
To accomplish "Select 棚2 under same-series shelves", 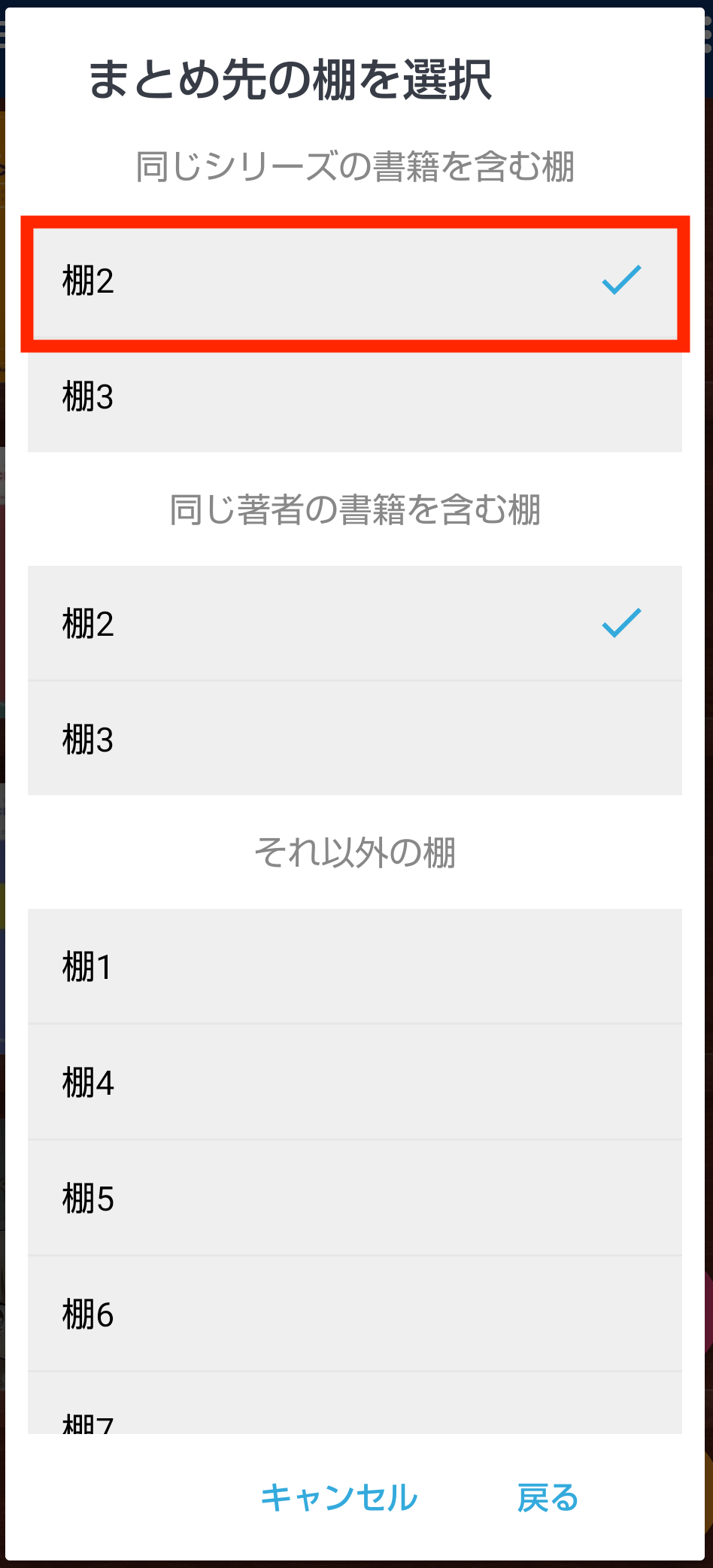I will (x=355, y=282).
